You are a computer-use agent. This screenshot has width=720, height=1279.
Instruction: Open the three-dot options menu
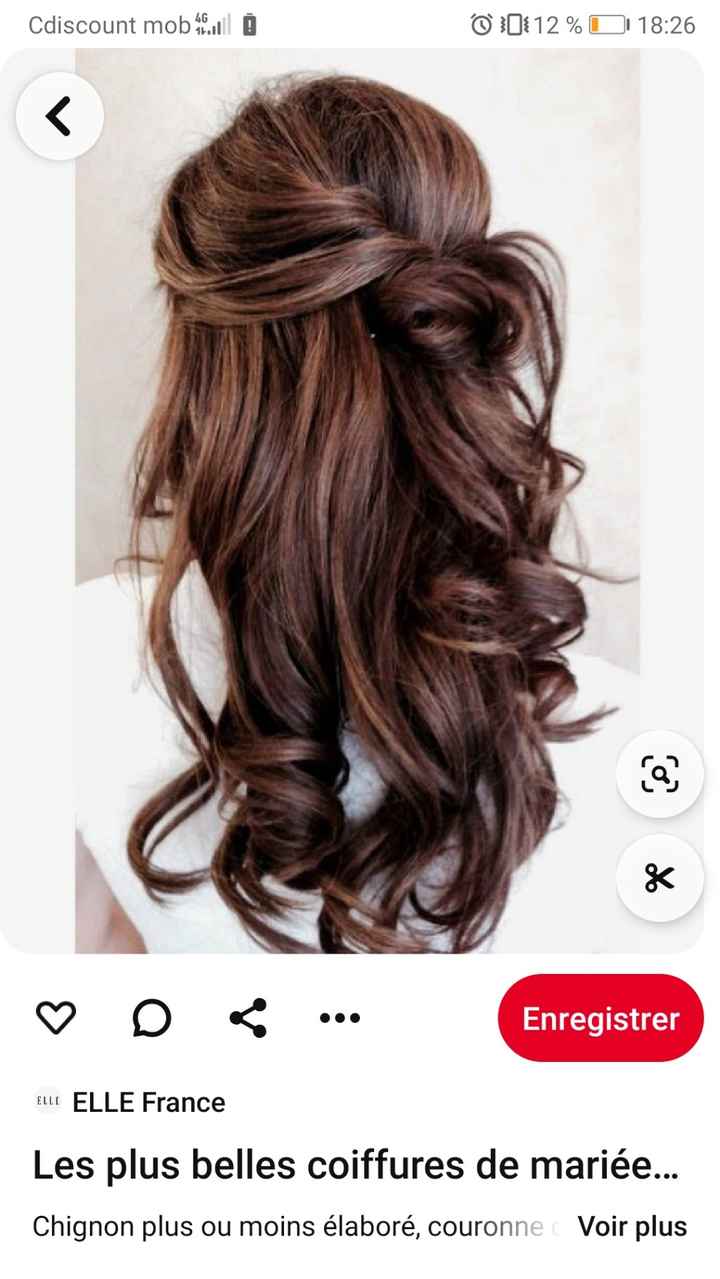coord(339,1018)
